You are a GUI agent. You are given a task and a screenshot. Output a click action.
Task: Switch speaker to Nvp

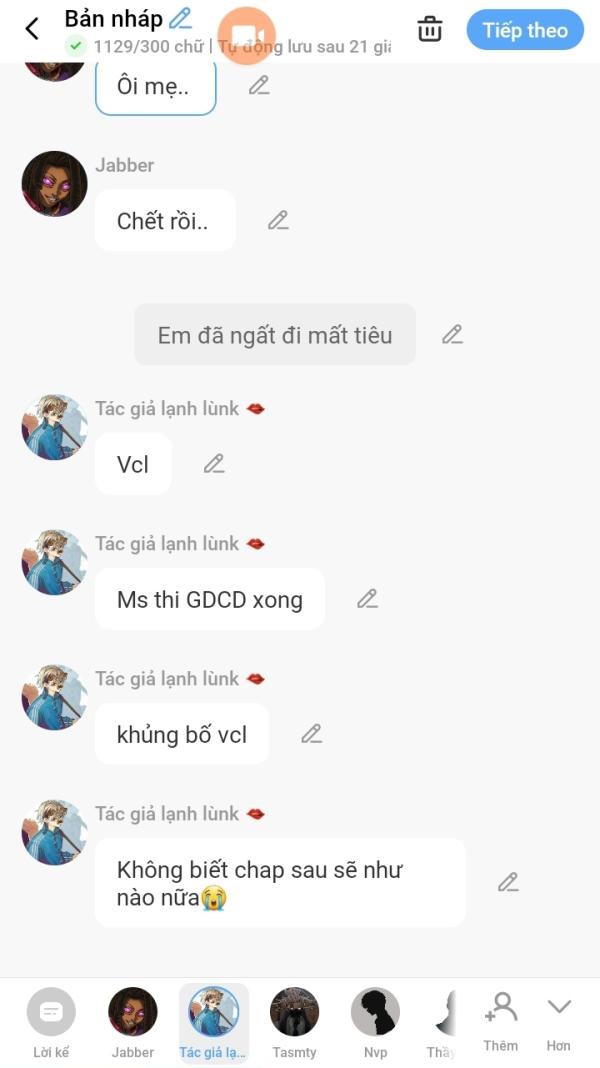tap(375, 1020)
